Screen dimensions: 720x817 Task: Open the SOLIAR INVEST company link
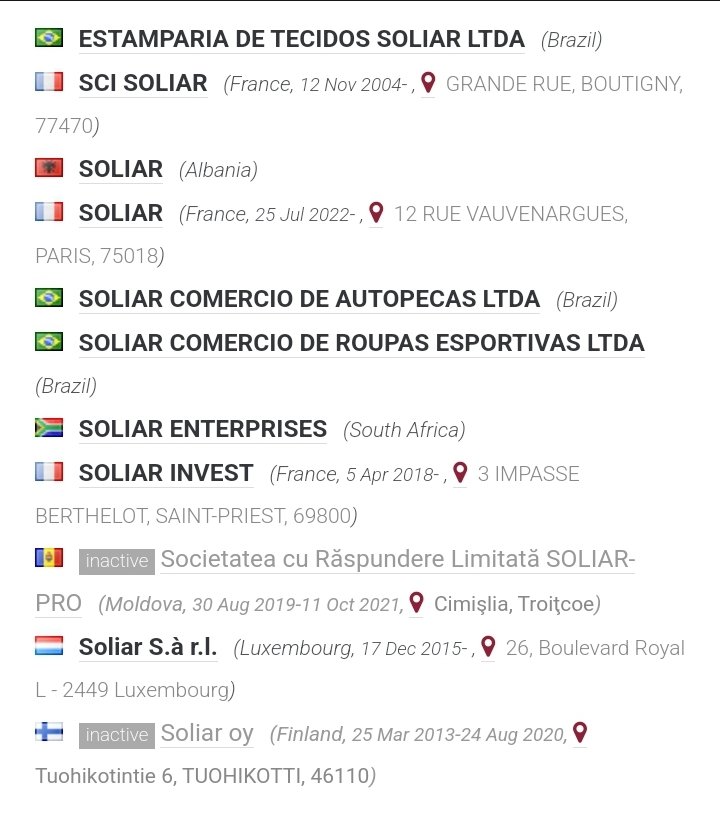166,473
